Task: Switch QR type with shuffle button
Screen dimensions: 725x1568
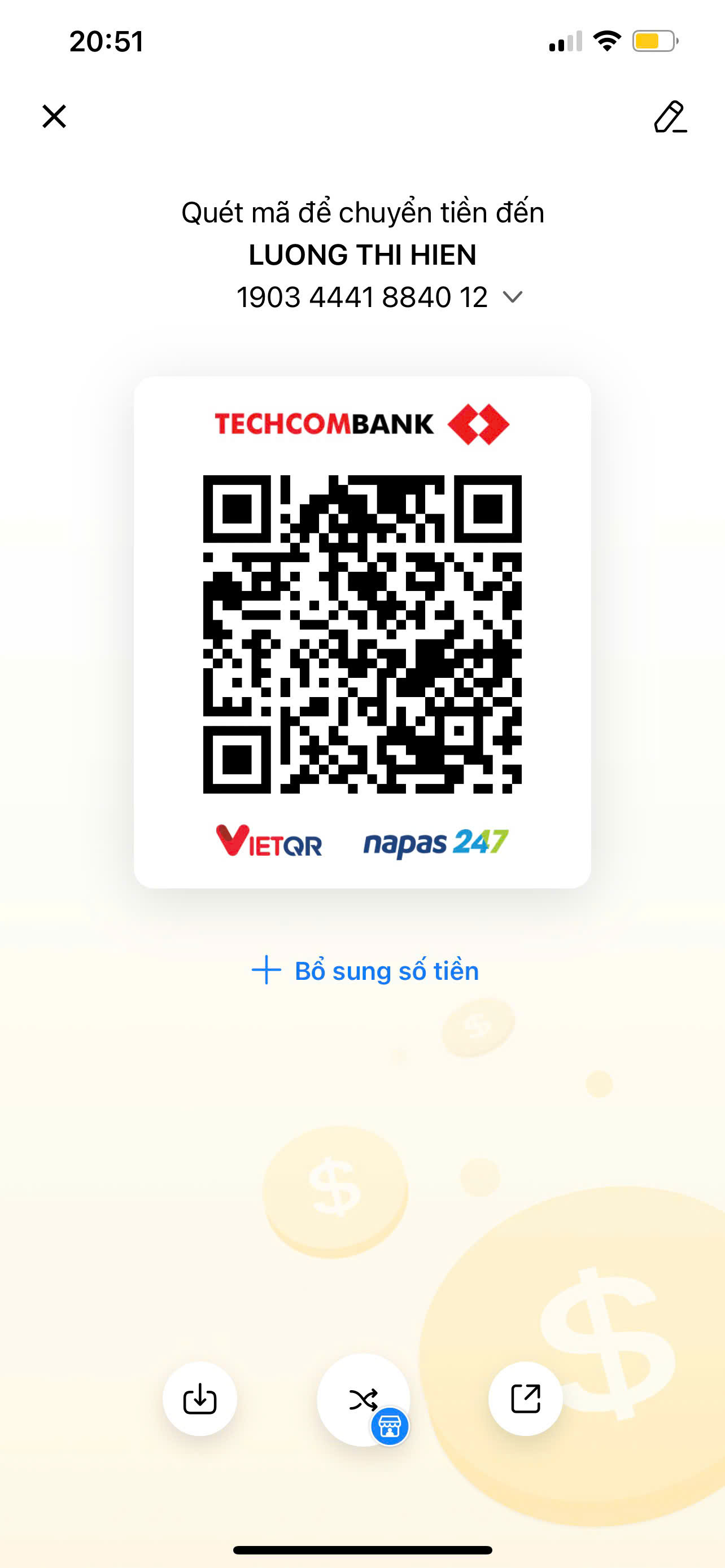Action: (x=364, y=1400)
